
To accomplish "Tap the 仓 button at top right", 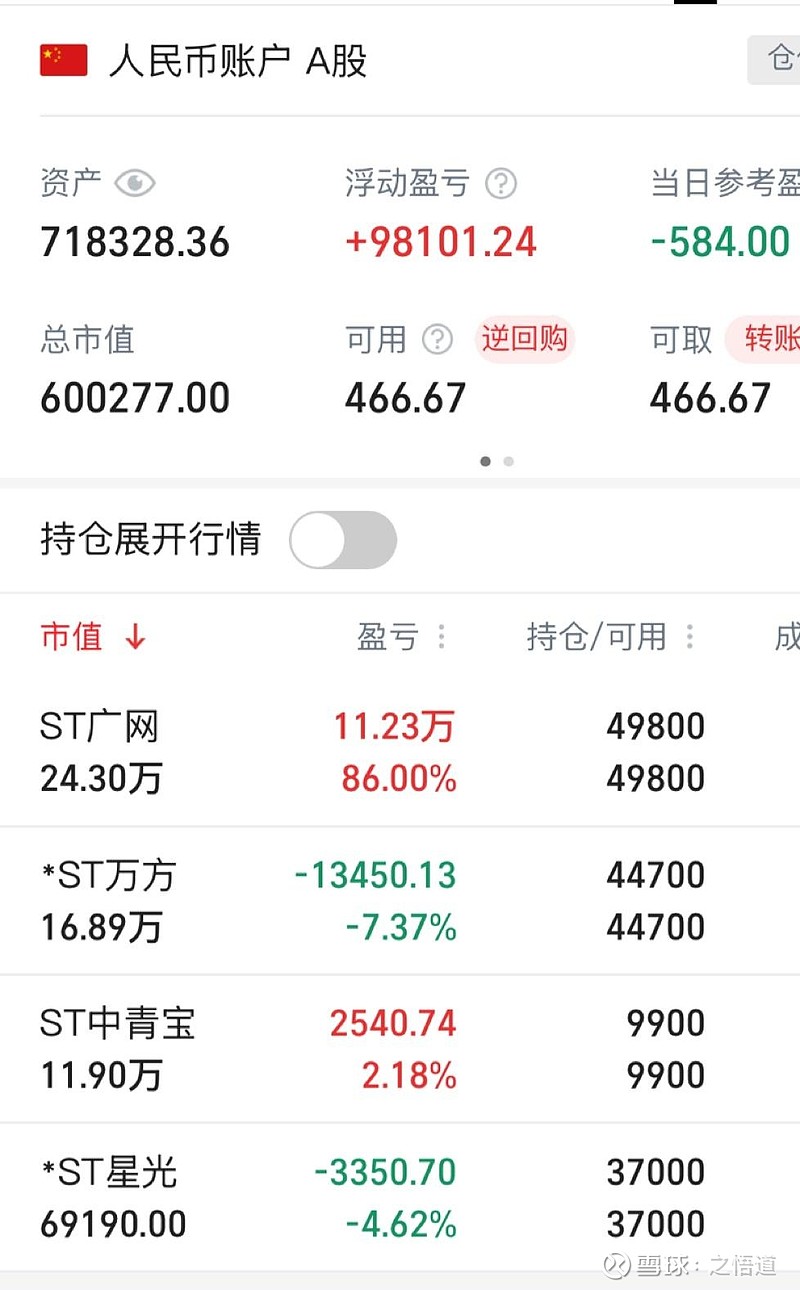I will click(776, 60).
